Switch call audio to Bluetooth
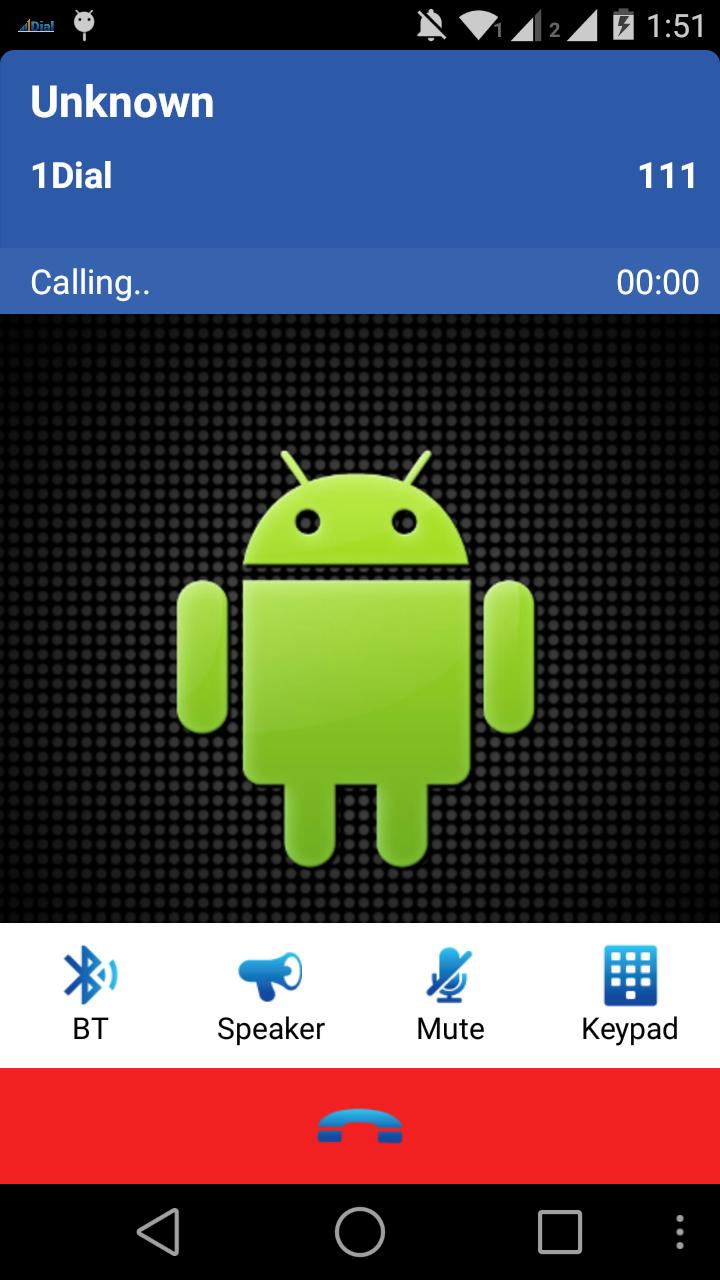Viewport: 720px width, 1280px height. (x=90, y=993)
